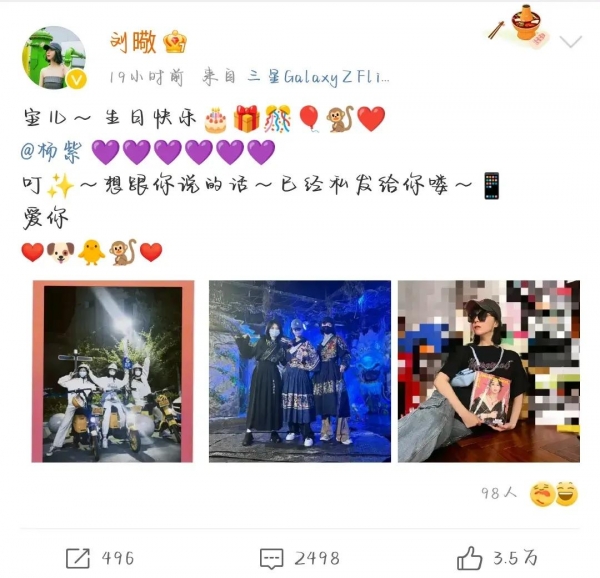Repost this post with 496 shares
600x578 pixels.
click(100, 557)
